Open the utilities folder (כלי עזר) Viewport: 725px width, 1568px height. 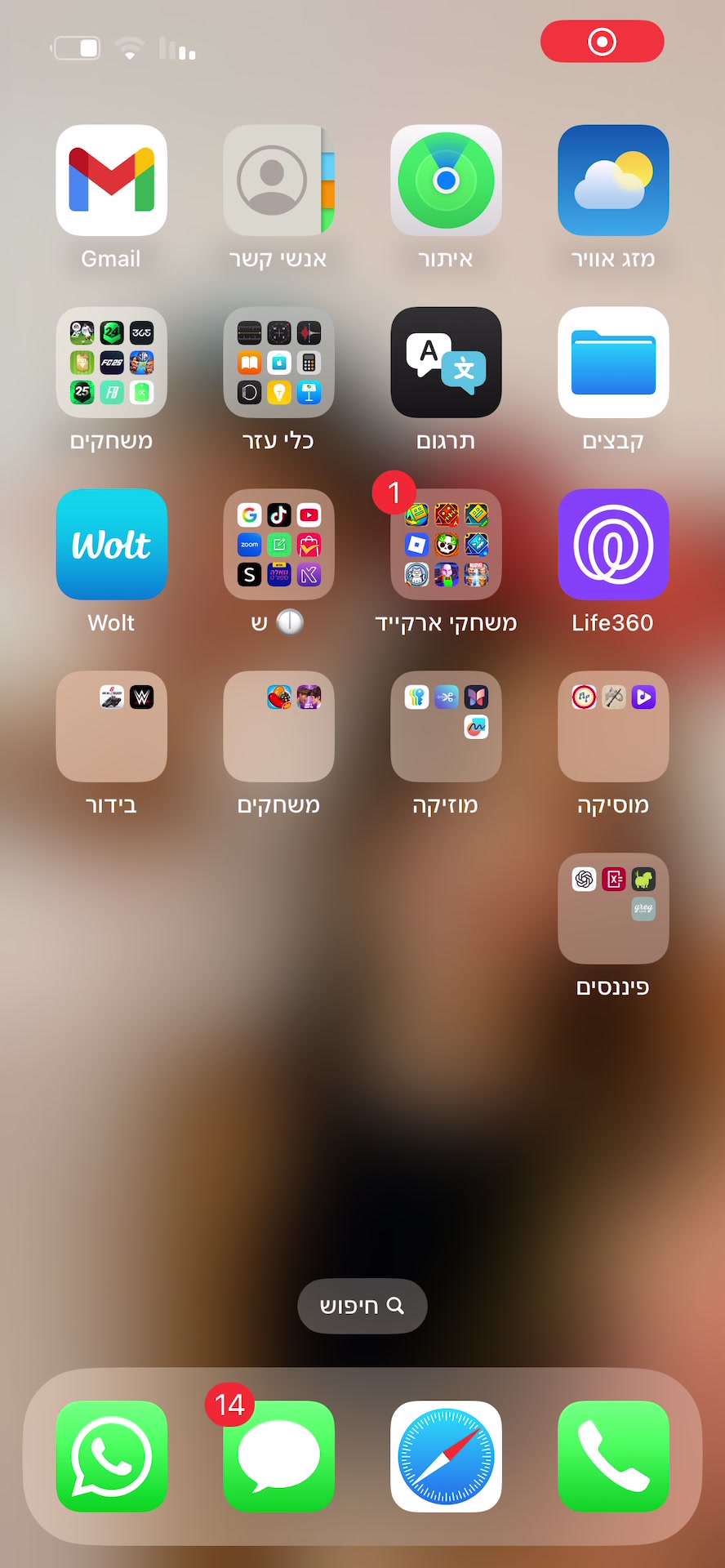pyautogui.click(x=278, y=363)
